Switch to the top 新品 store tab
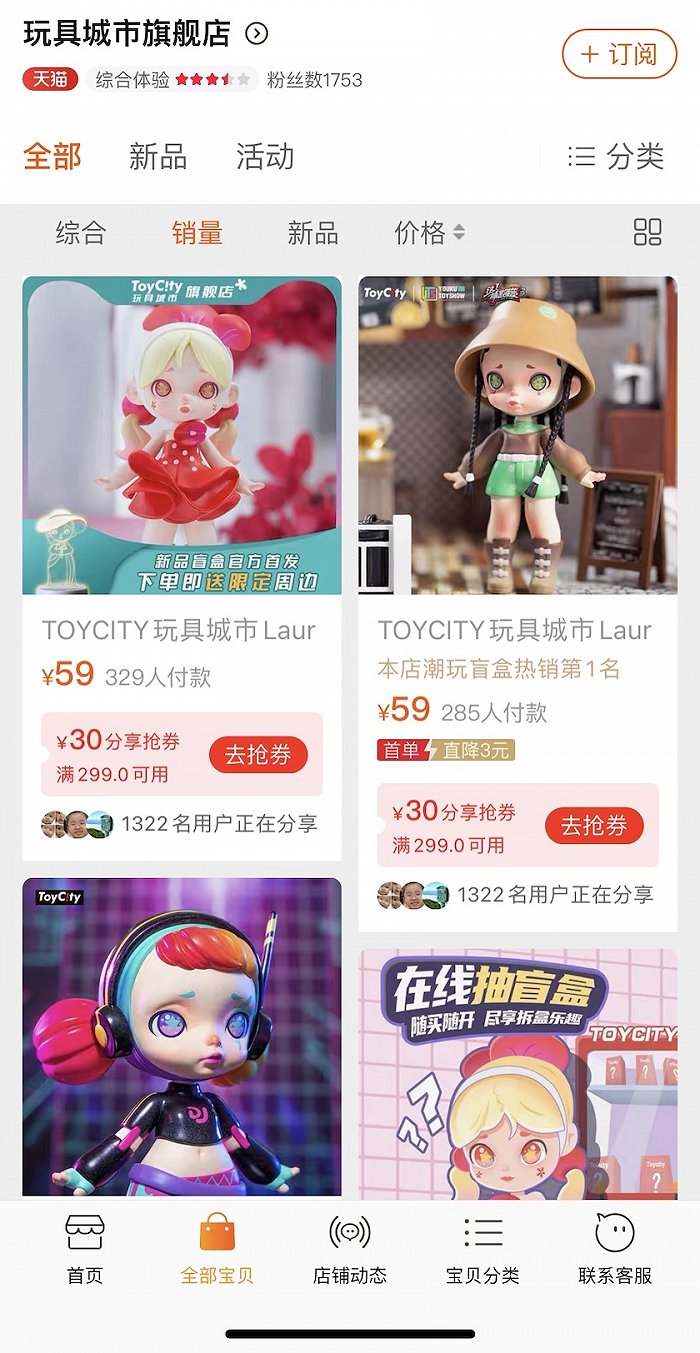 click(158, 157)
